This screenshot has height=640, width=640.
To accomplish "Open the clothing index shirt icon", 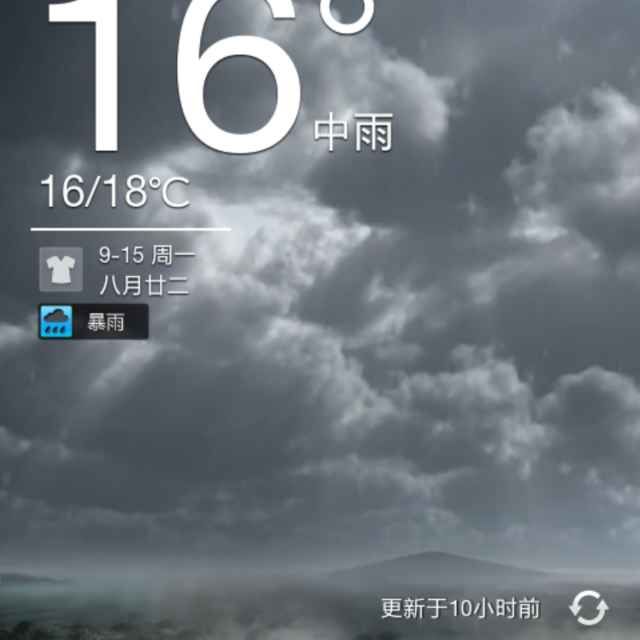I will tap(60, 269).
